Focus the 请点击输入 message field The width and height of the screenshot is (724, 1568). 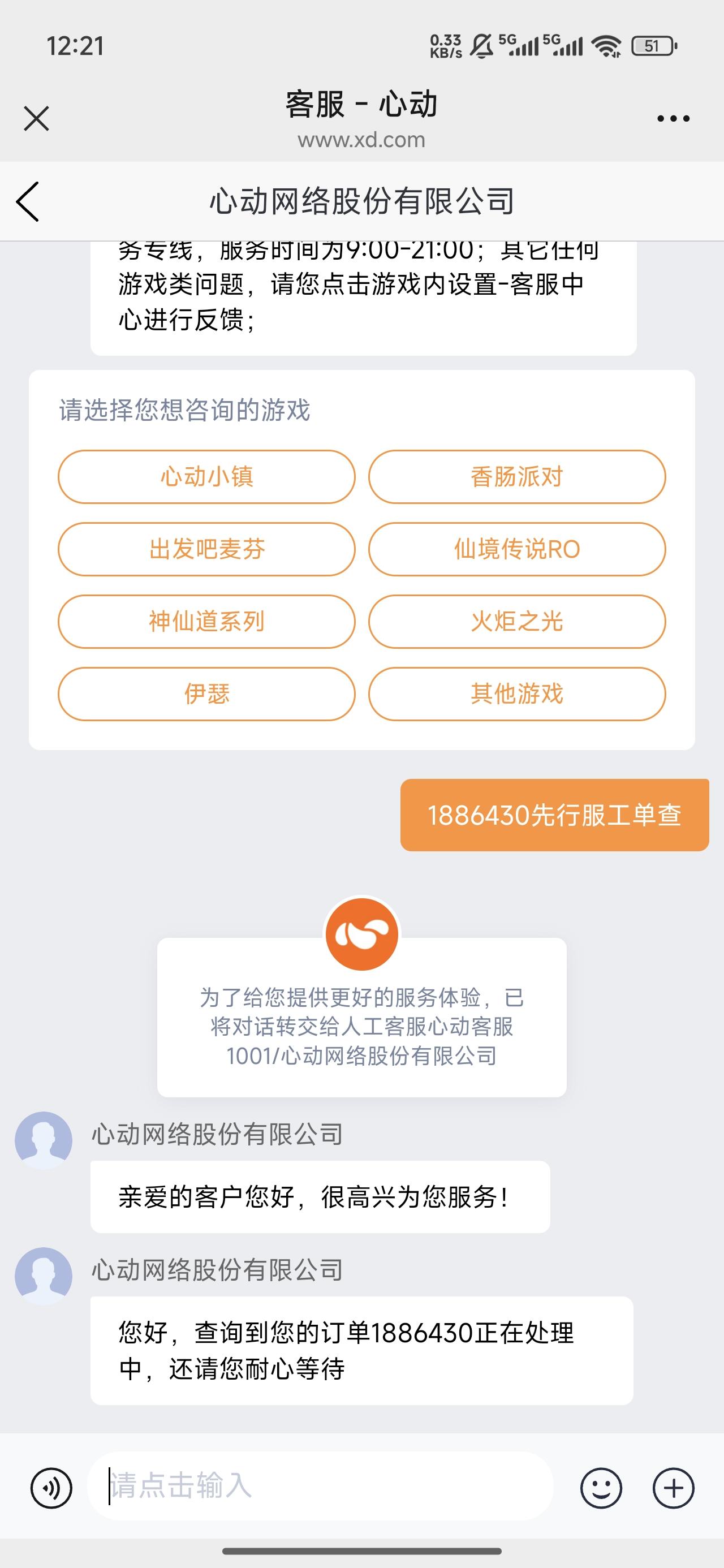pyautogui.click(x=320, y=1486)
